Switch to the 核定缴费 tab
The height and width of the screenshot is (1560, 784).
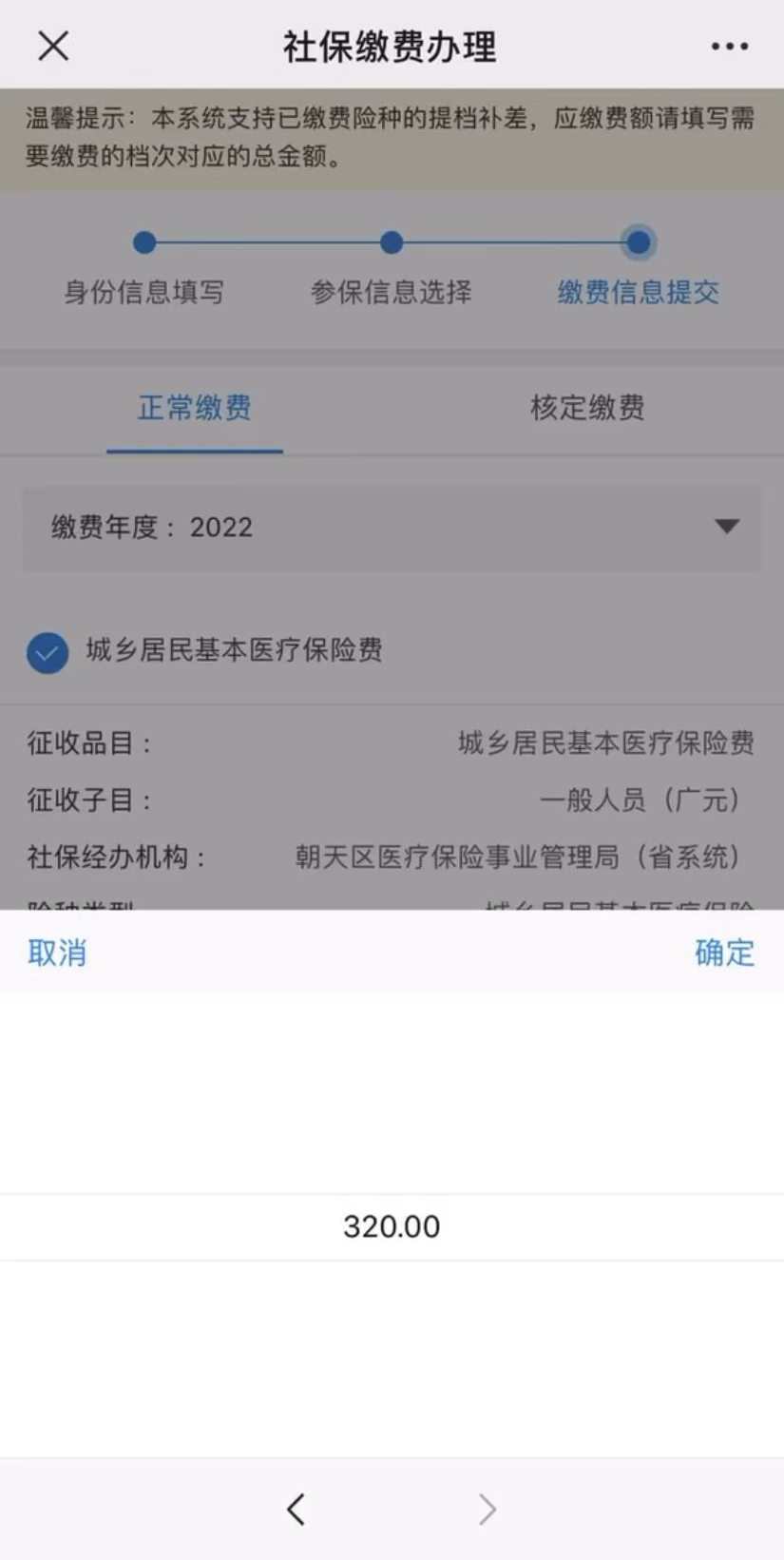point(587,408)
